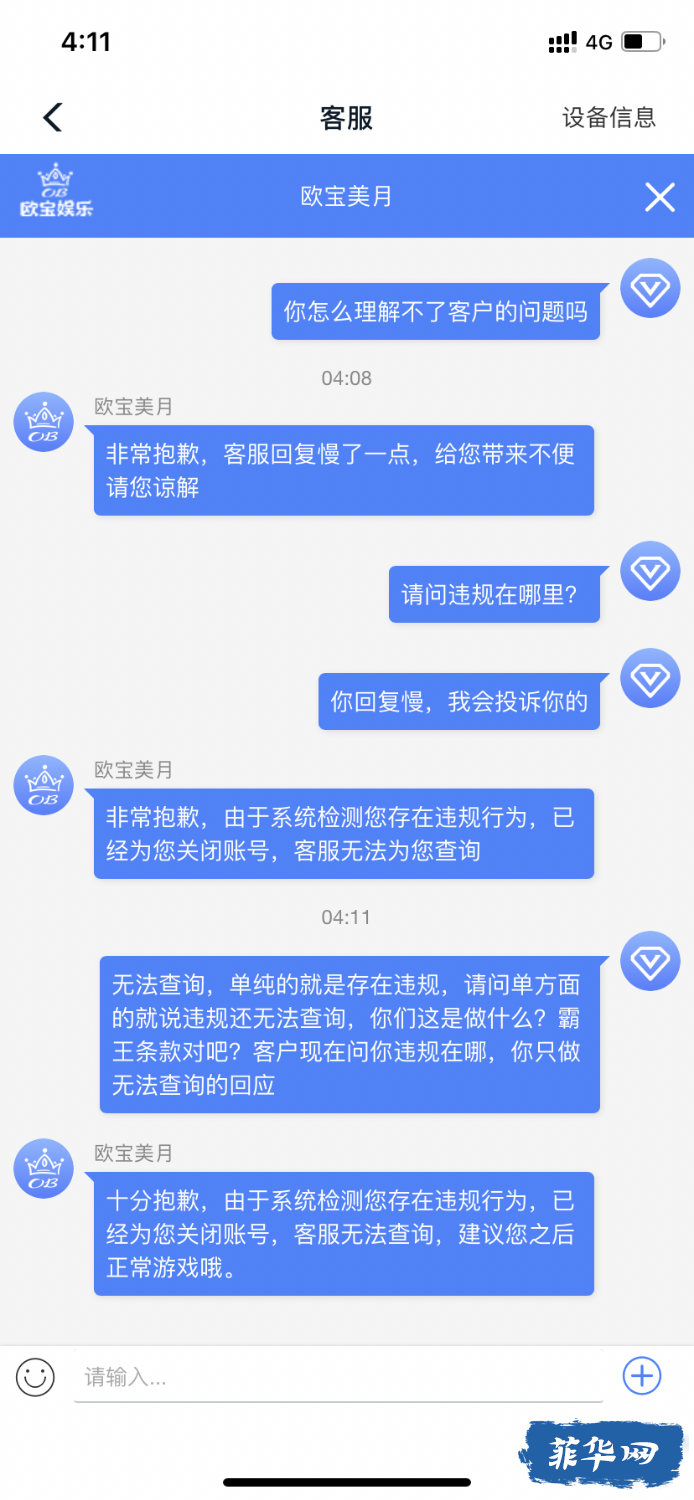Open the emoji picker
This screenshot has width=694, height=1500.
(35, 1377)
